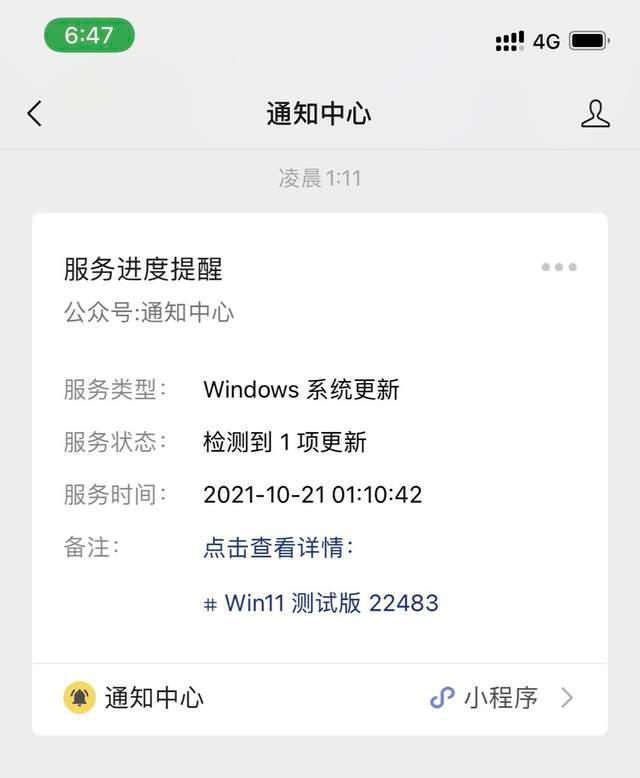Go back from 通知中心
The height and width of the screenshot is (778, 640).
tap(35, 114)
